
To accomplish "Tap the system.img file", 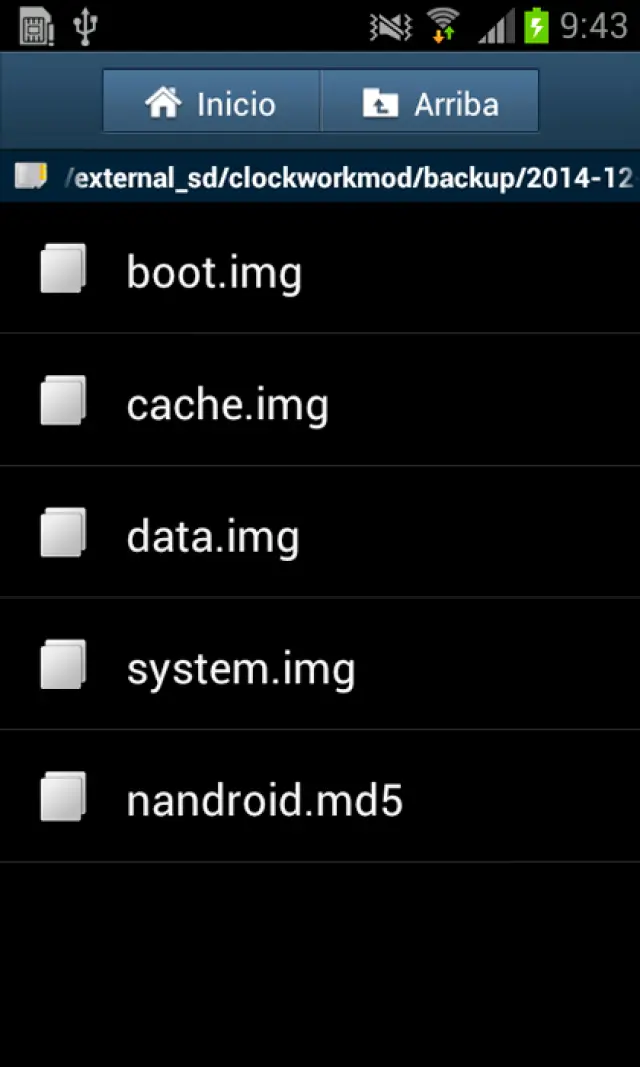I will click(240, 668).
